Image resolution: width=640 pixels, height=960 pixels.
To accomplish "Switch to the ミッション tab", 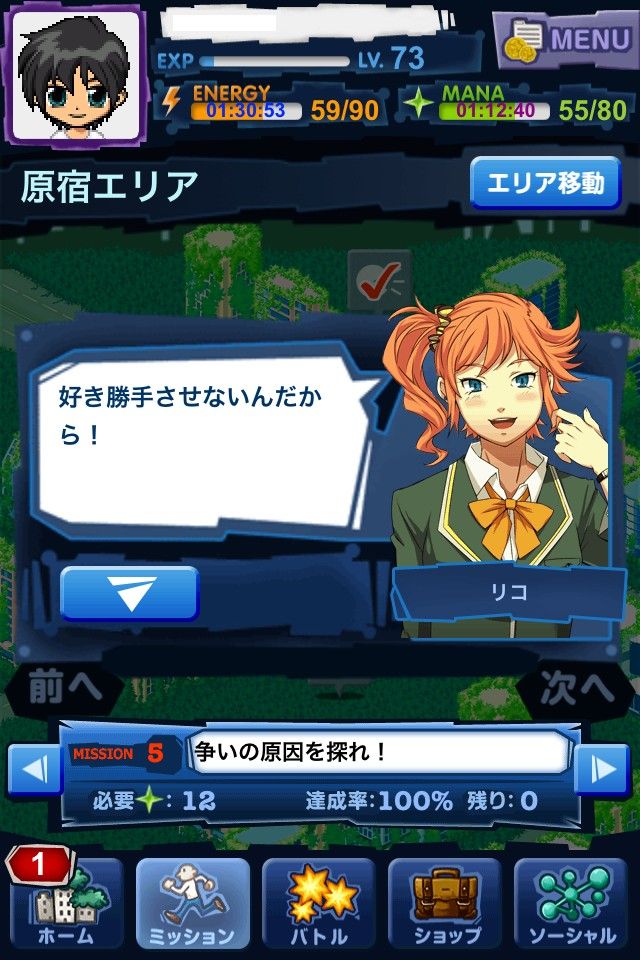I will (192, 904).
